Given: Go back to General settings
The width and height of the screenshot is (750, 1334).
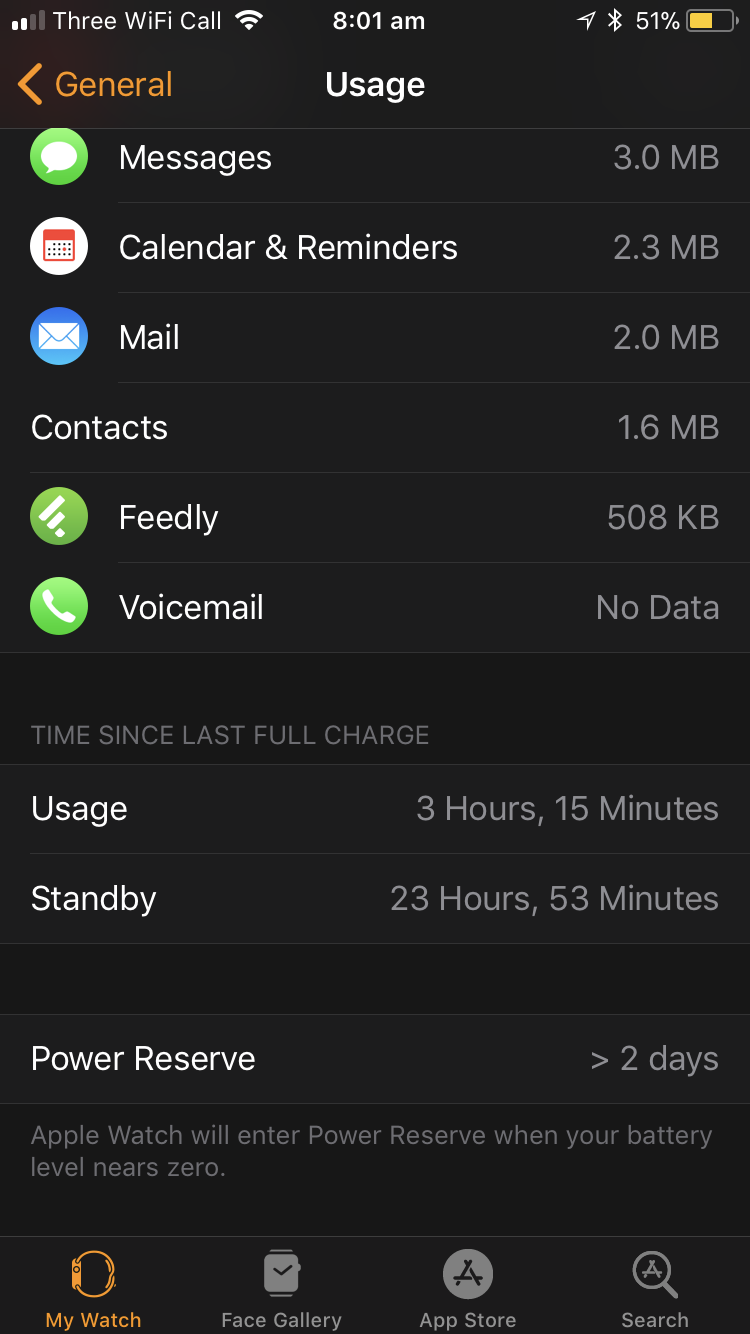Looking at the screenshot, I should click(x=95, y=85).
